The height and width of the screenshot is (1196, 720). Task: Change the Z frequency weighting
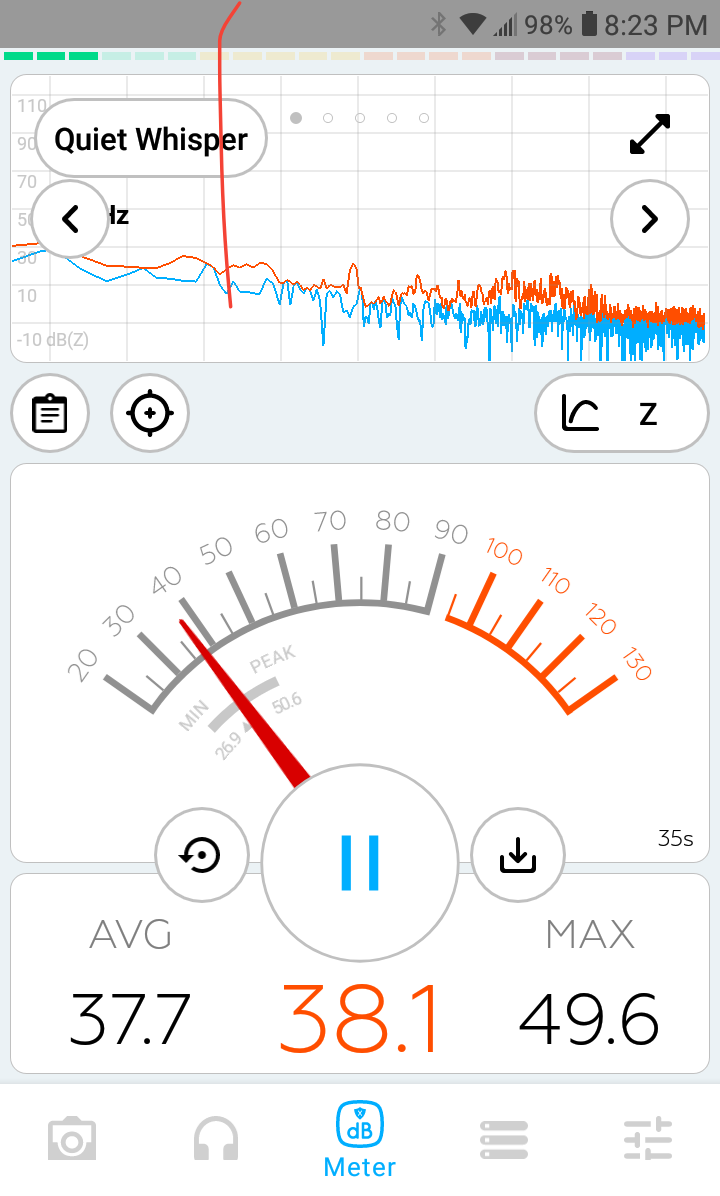622,413
